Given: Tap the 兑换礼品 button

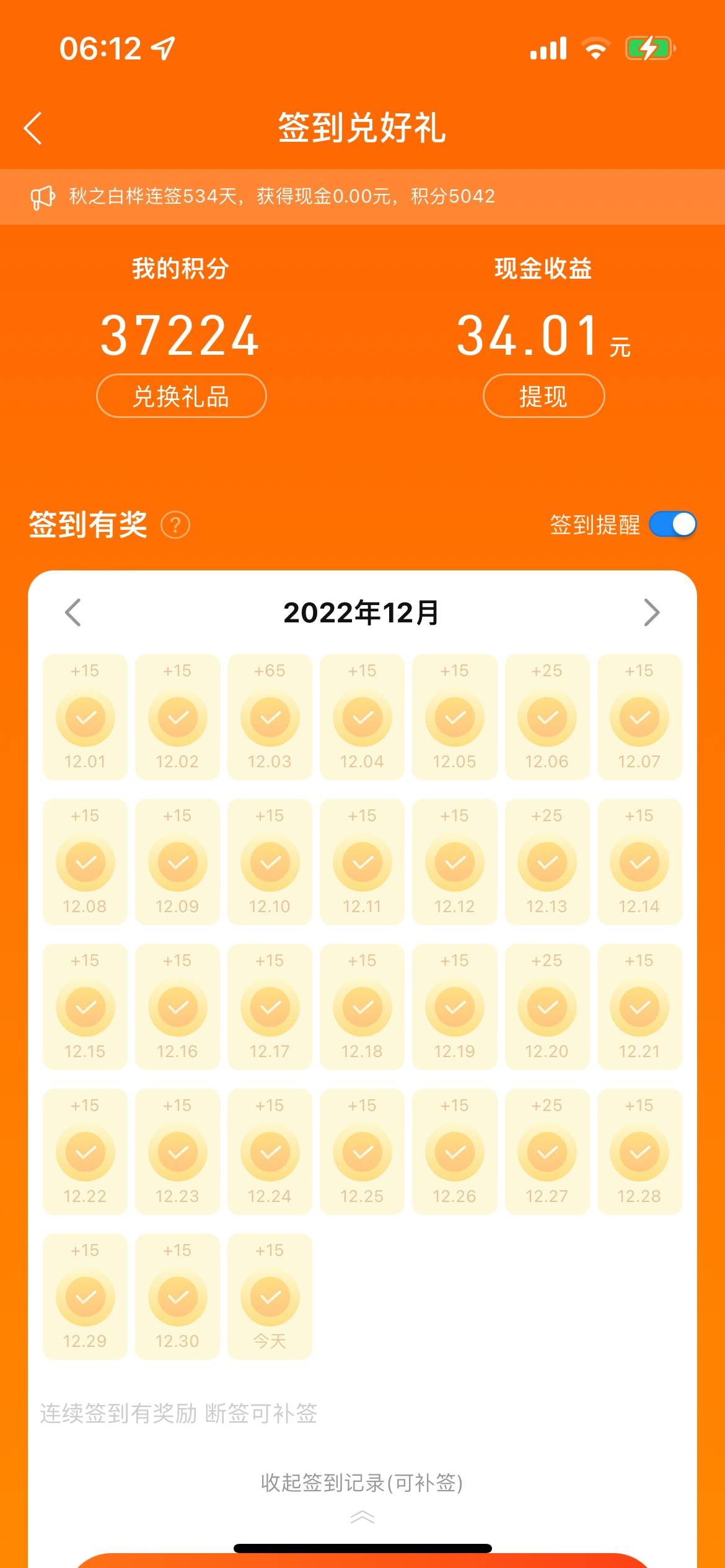Looking at the screenshot, I should 182,396.
